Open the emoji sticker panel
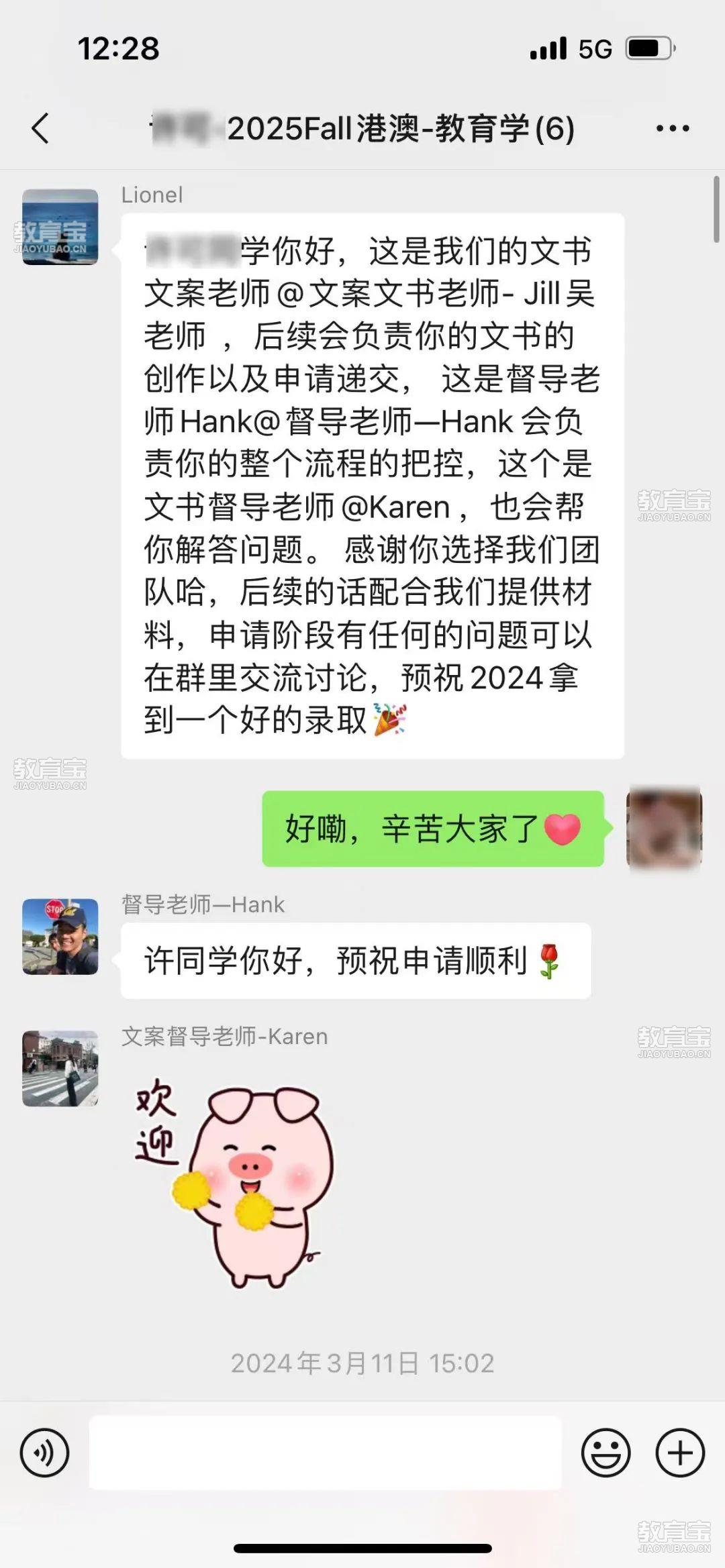The height and width of the screenshot is (1568, 725). [606, 1453]
